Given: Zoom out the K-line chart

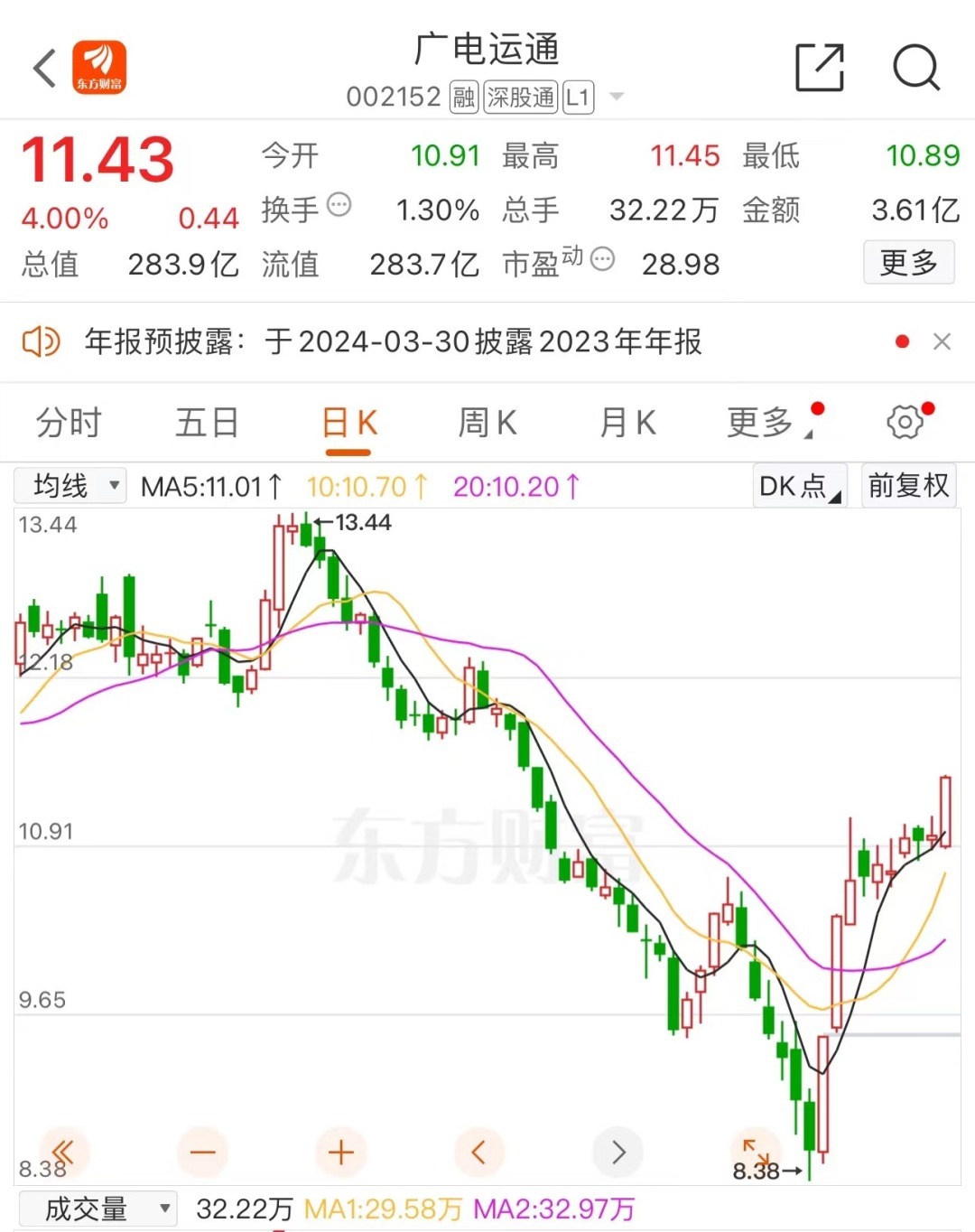Looking at the screenshot, I should point(203,1153).
